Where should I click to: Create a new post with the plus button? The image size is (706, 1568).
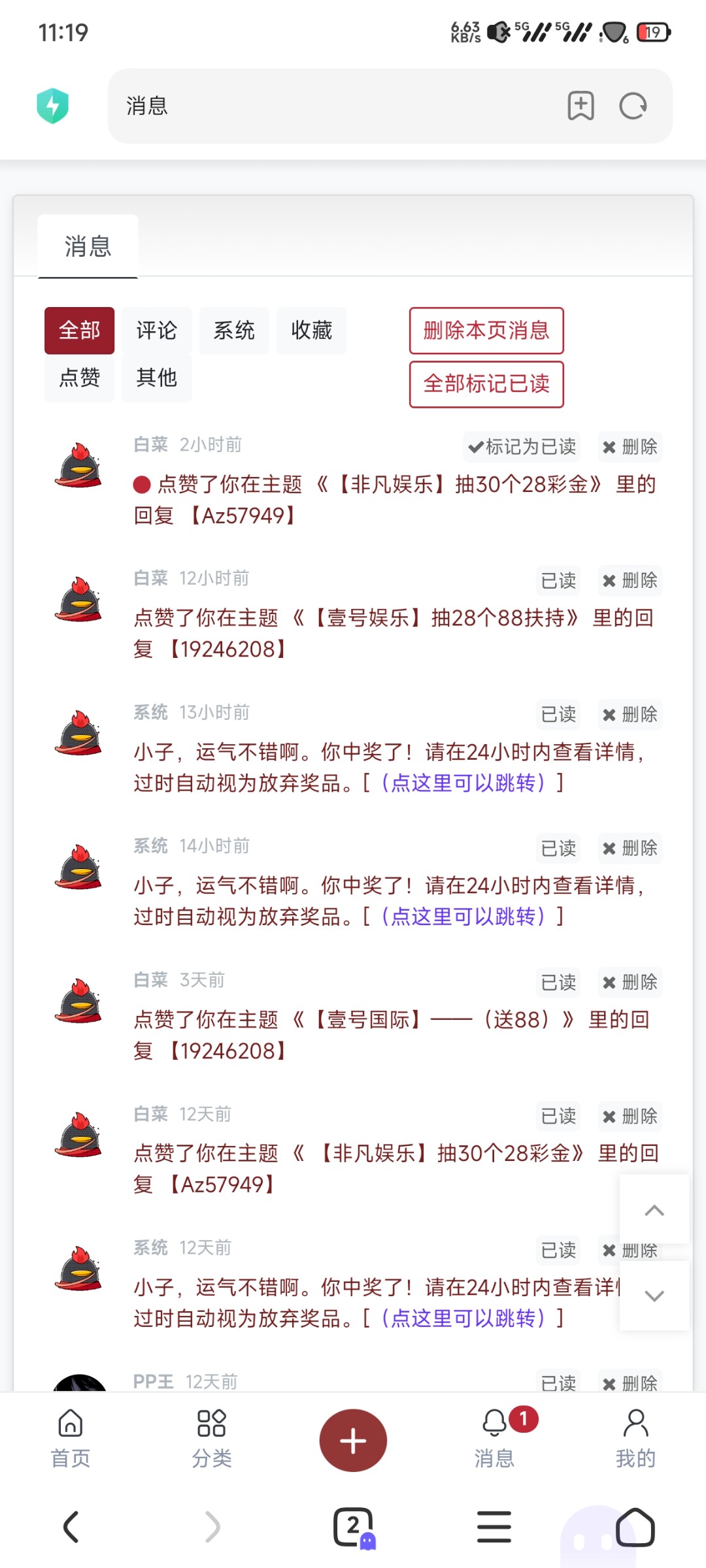(x=353, y=1441)
